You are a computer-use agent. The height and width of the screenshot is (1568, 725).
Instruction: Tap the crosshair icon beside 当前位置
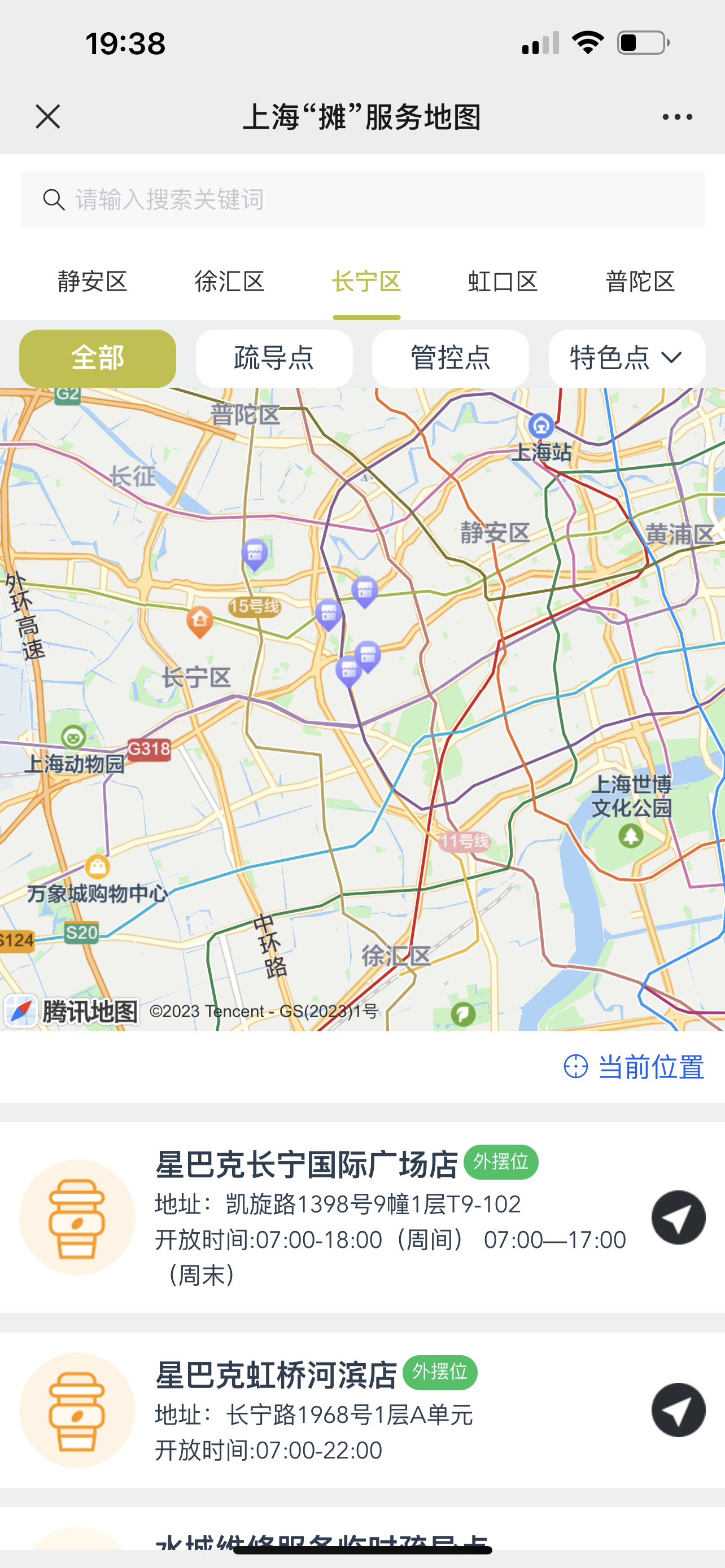[x=577, y=1065]
